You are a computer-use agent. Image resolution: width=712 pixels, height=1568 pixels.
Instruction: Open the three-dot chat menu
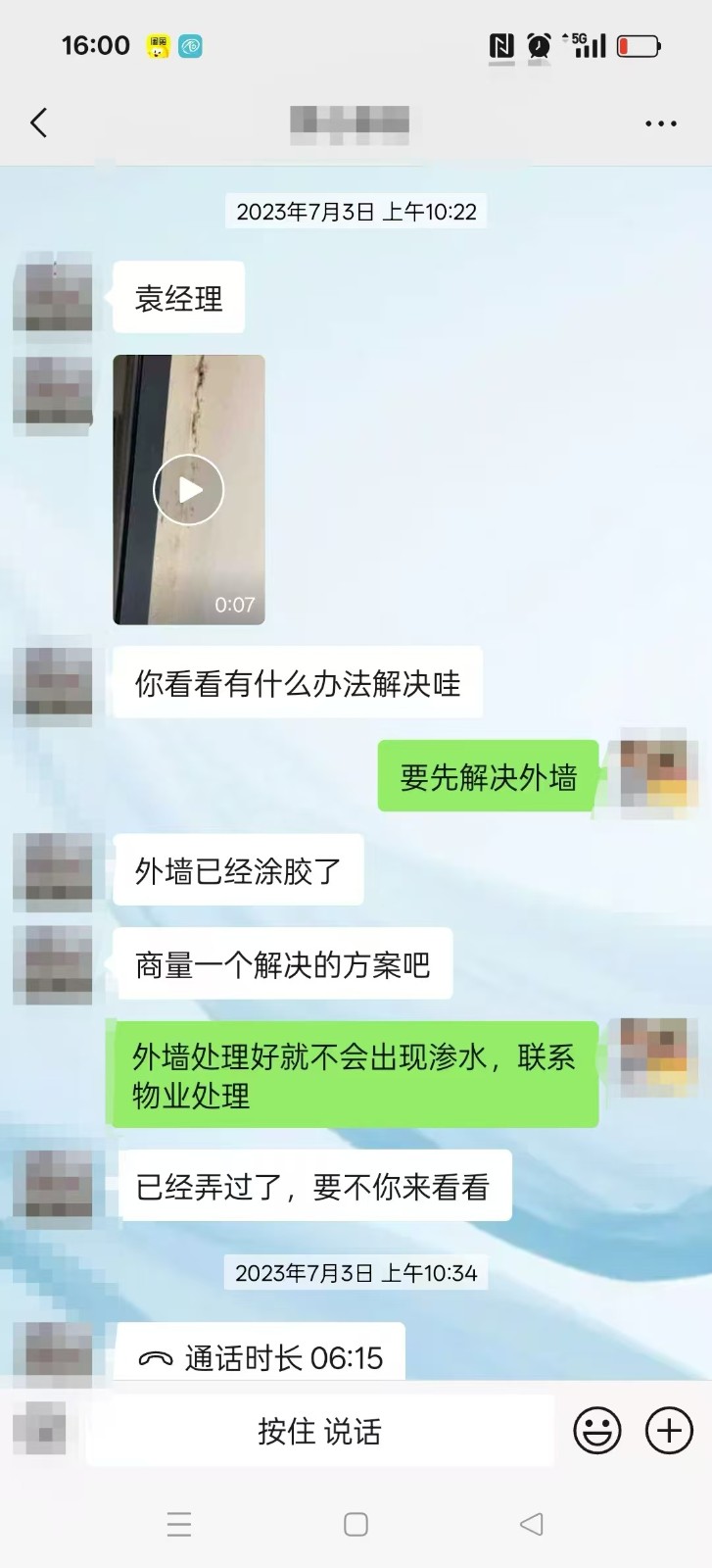(x=660, y=123)
